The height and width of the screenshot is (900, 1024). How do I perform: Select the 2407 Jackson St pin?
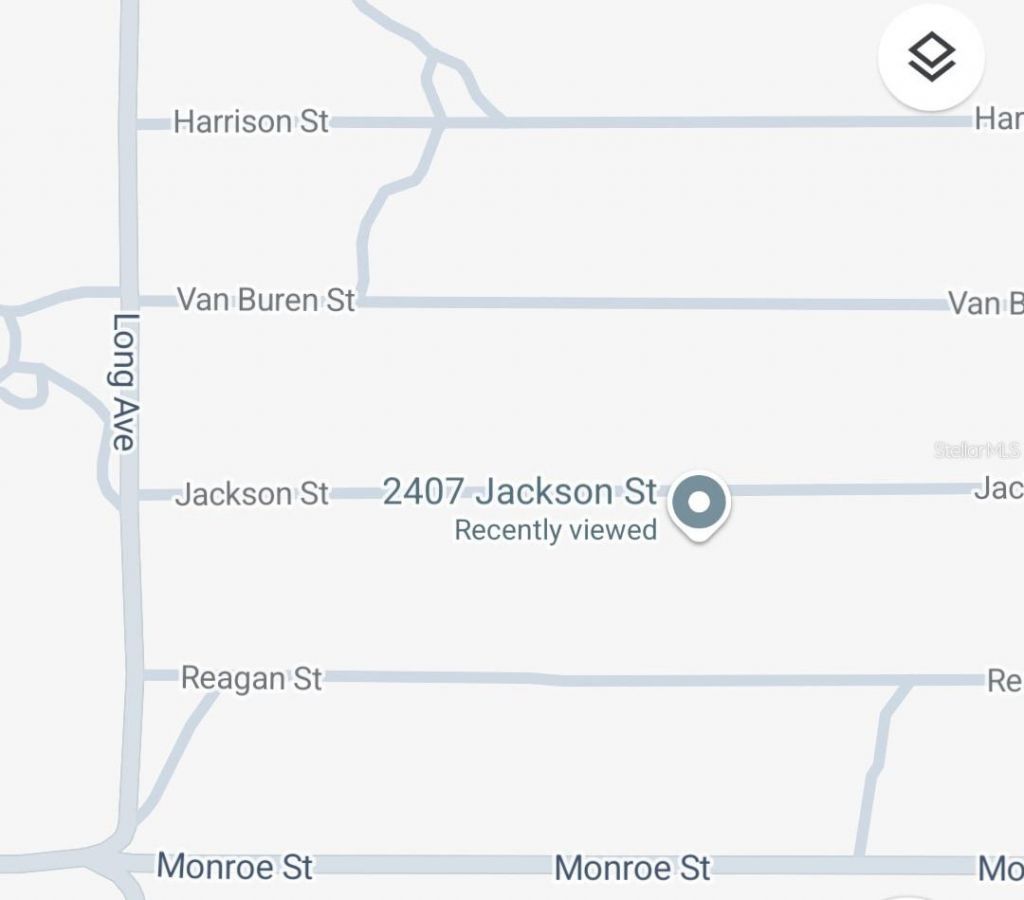700,503
